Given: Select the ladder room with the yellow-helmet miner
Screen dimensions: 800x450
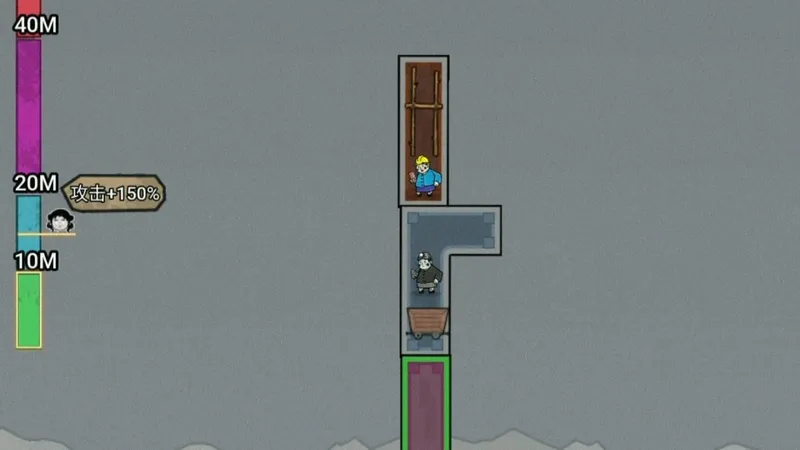Looking at the screenshot, I should pos(424,130).
